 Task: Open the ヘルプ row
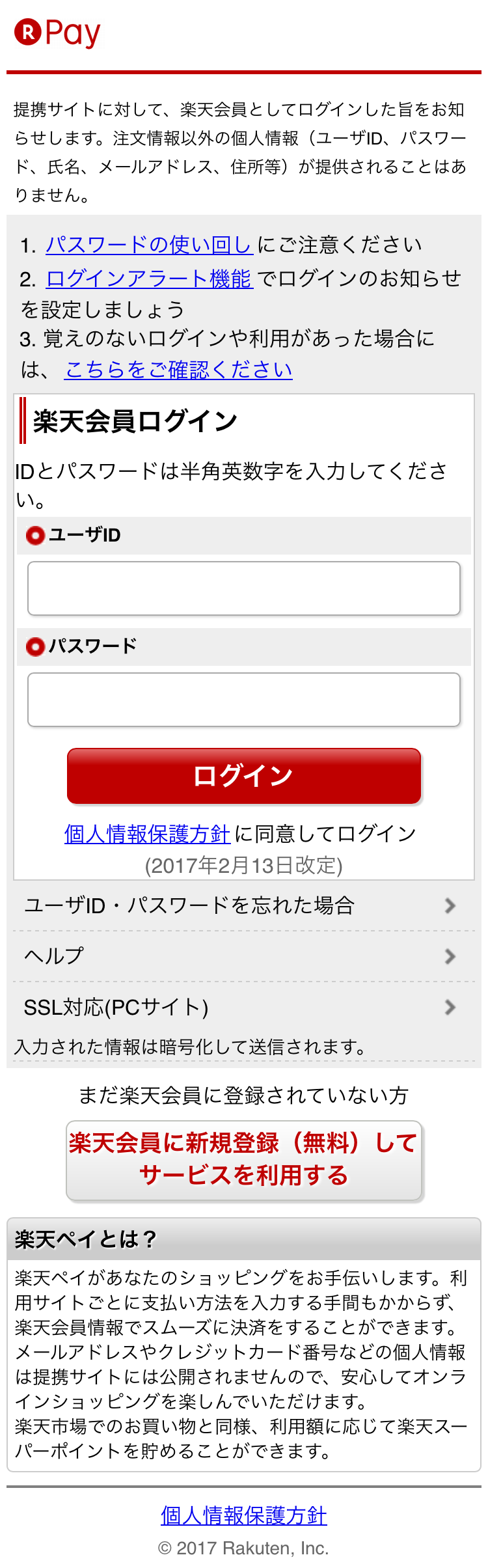[x=241, y=956]
